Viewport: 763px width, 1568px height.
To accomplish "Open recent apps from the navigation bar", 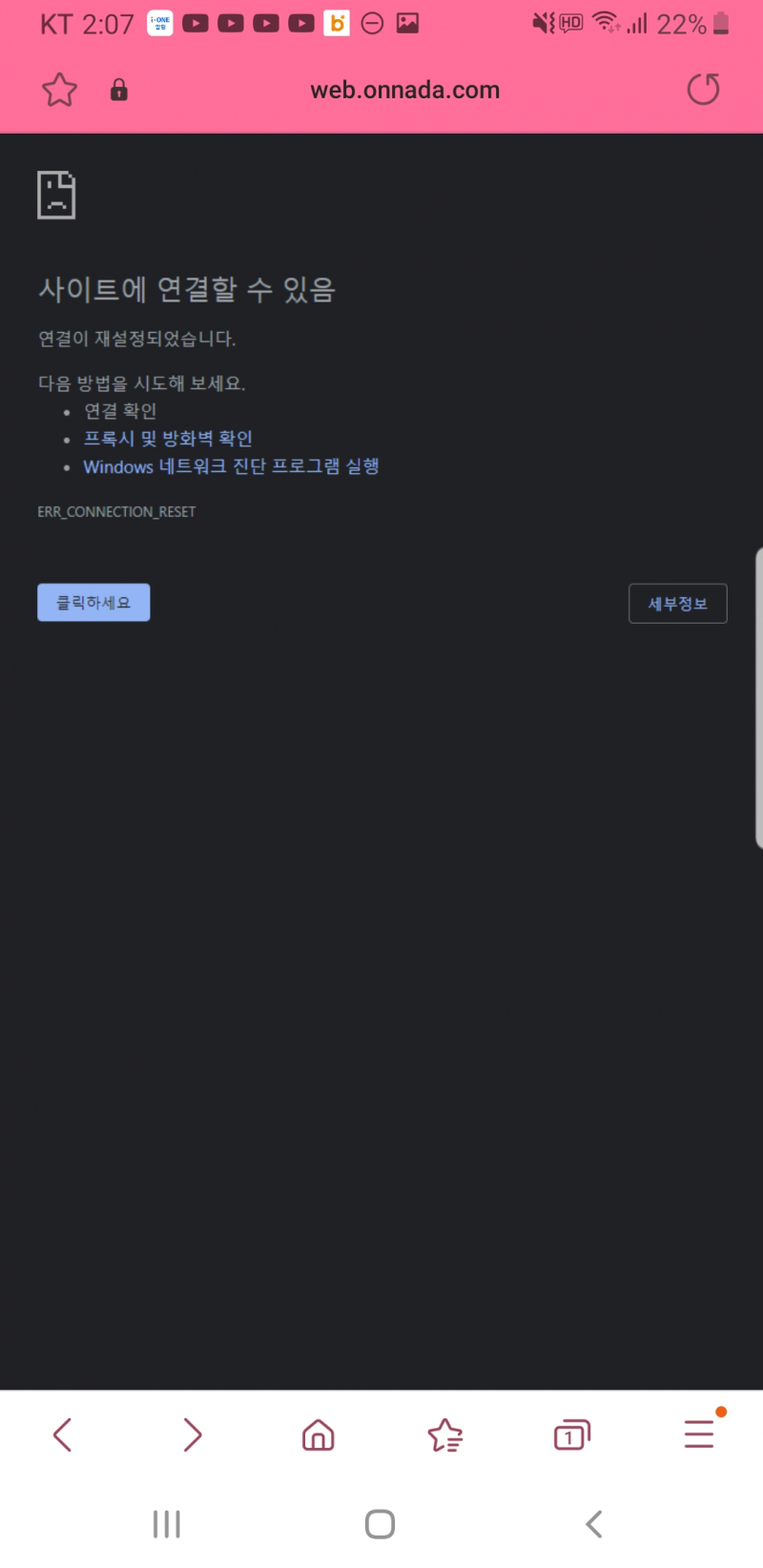I will pos(167,1524).
